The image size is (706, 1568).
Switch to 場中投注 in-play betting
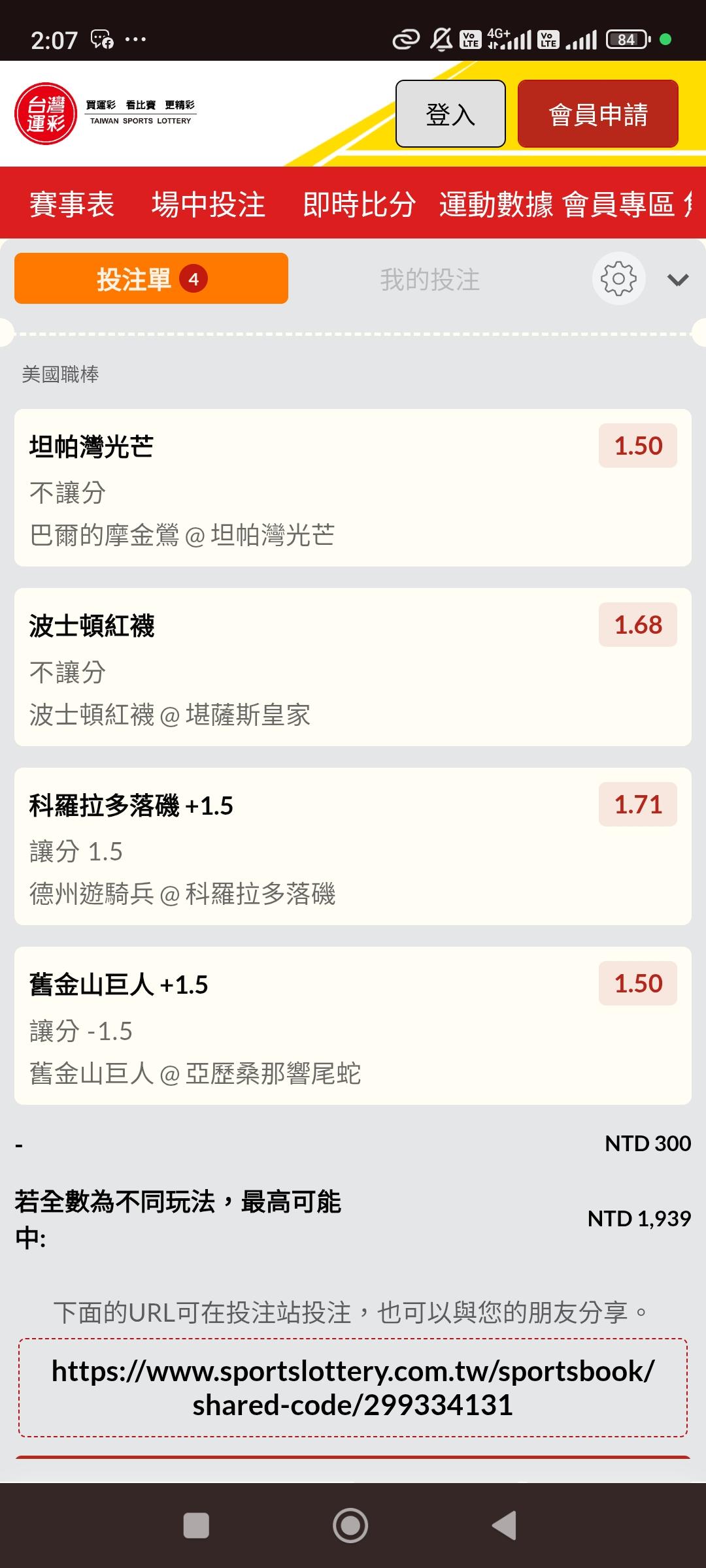pos(209,204)
